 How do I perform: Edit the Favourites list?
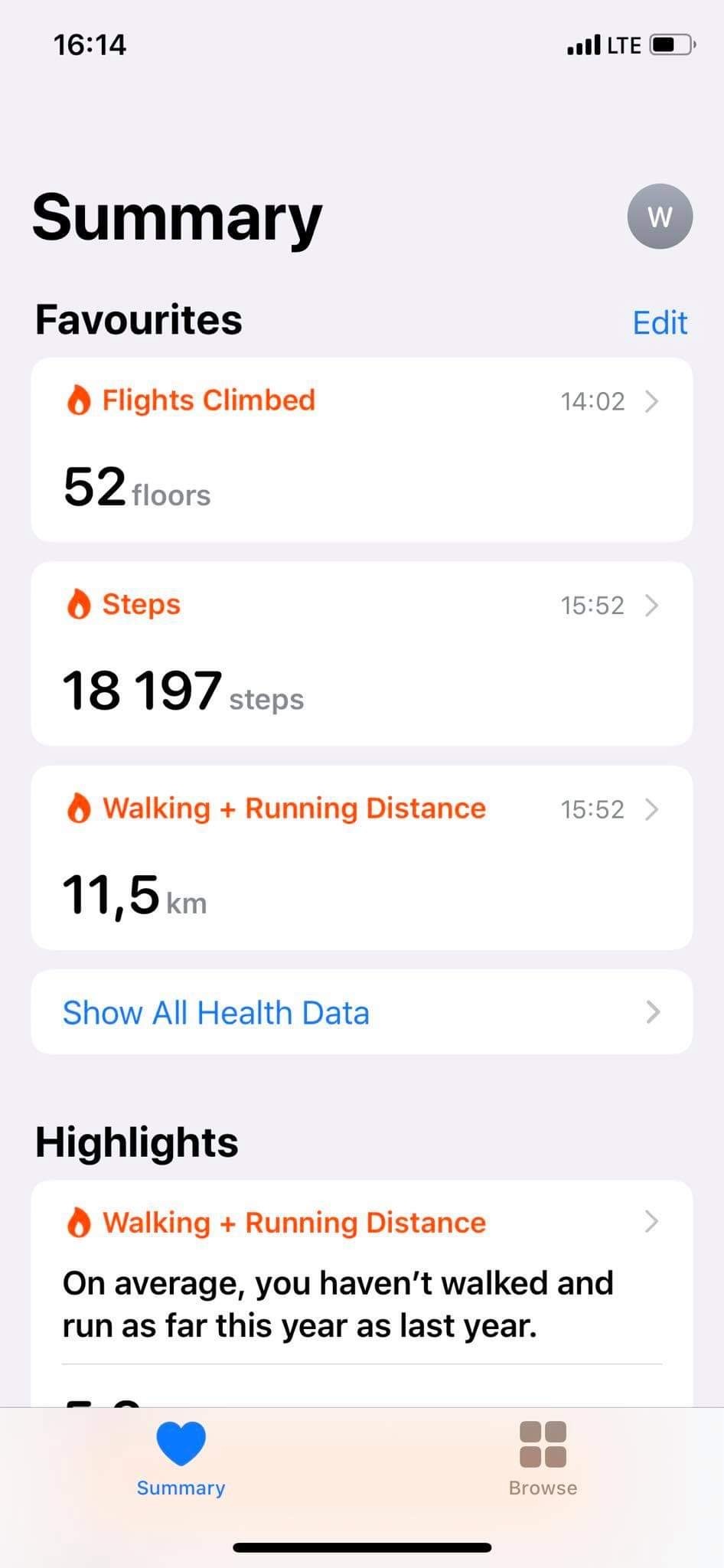point(659,322)
